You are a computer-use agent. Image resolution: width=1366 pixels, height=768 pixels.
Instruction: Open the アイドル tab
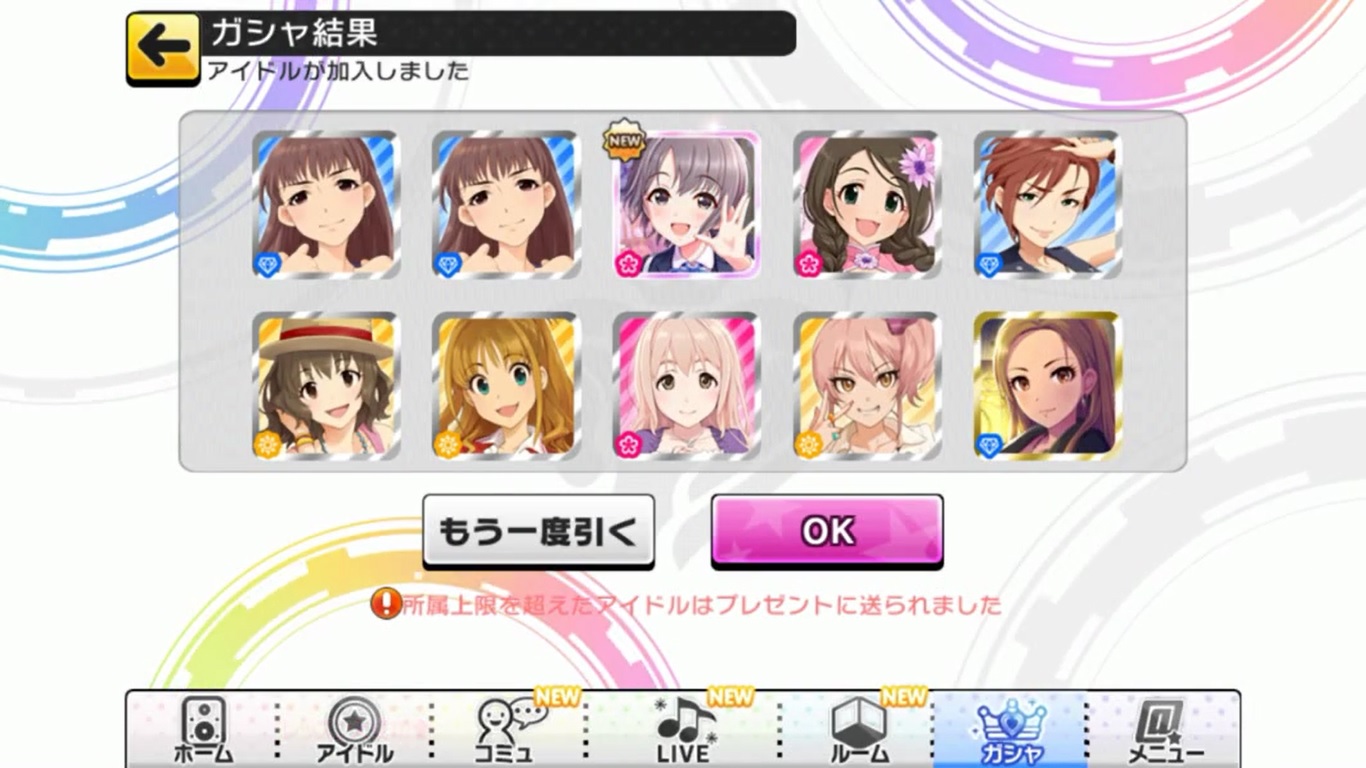click(x=354, y=731)
